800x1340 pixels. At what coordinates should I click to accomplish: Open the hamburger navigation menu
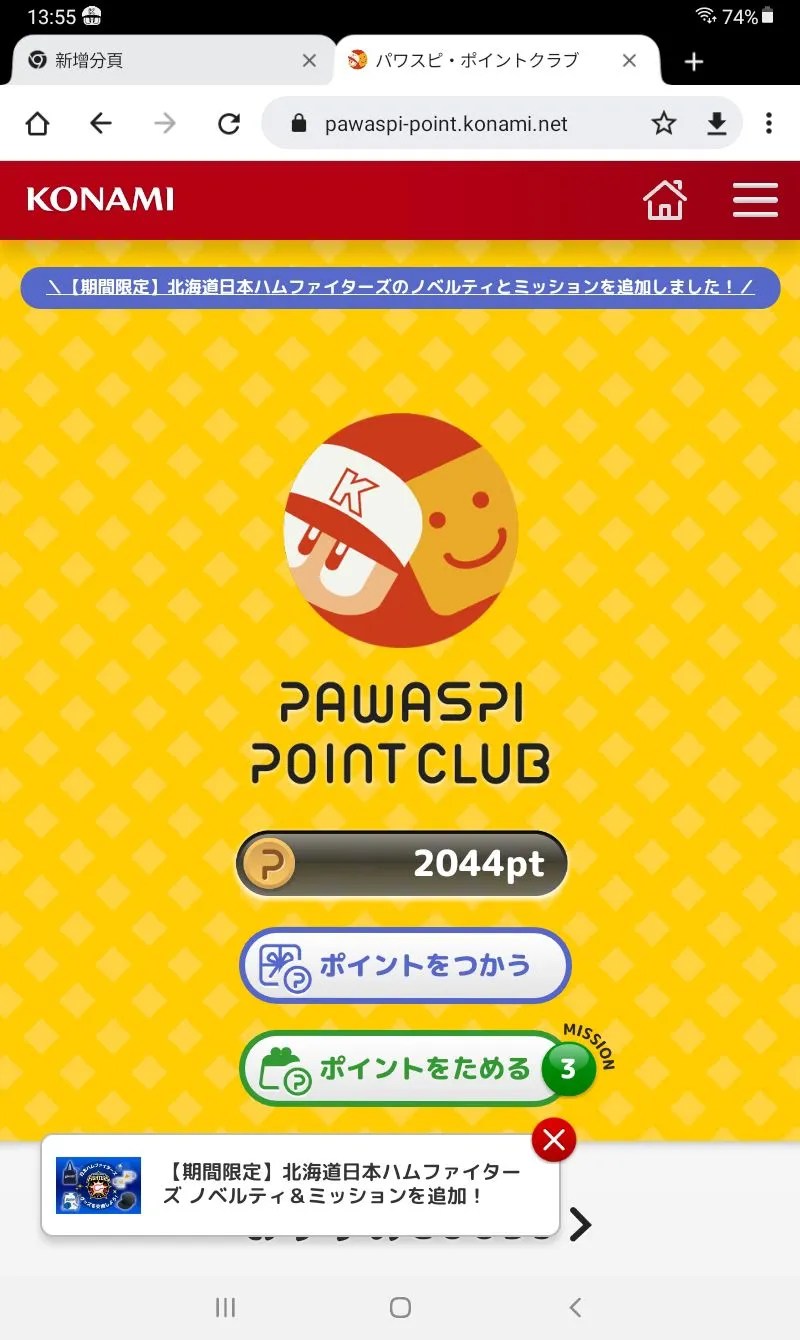pyautogui.click(x=755, y=200)
